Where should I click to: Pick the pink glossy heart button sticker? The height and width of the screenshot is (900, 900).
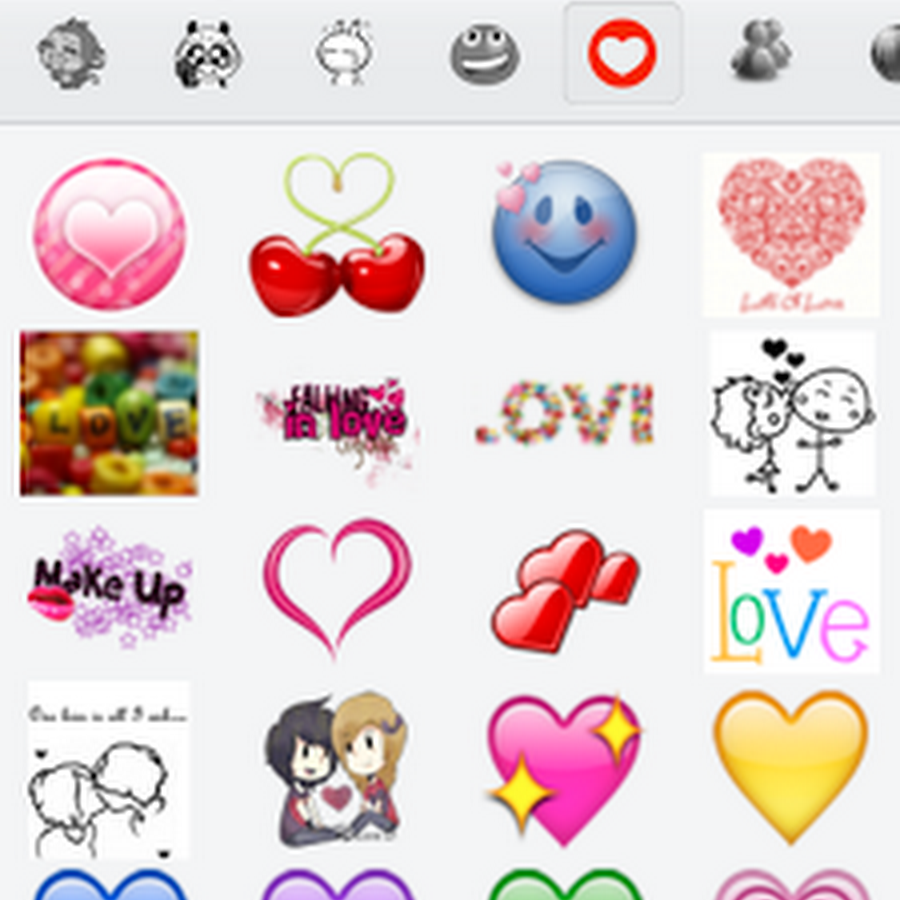pos(109,234)
